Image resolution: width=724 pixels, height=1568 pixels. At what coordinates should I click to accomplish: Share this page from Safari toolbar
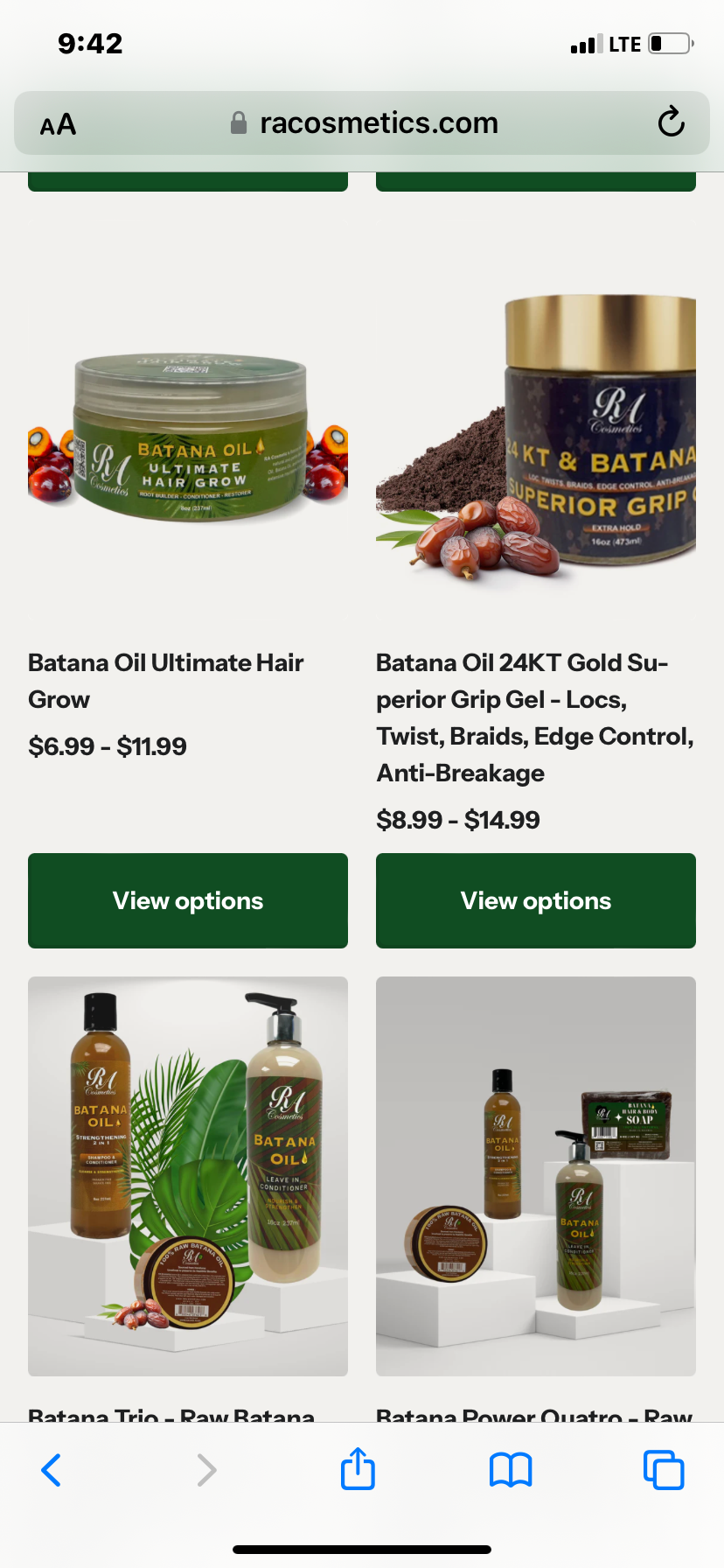pyautogui.click(x=358, y=1469)
